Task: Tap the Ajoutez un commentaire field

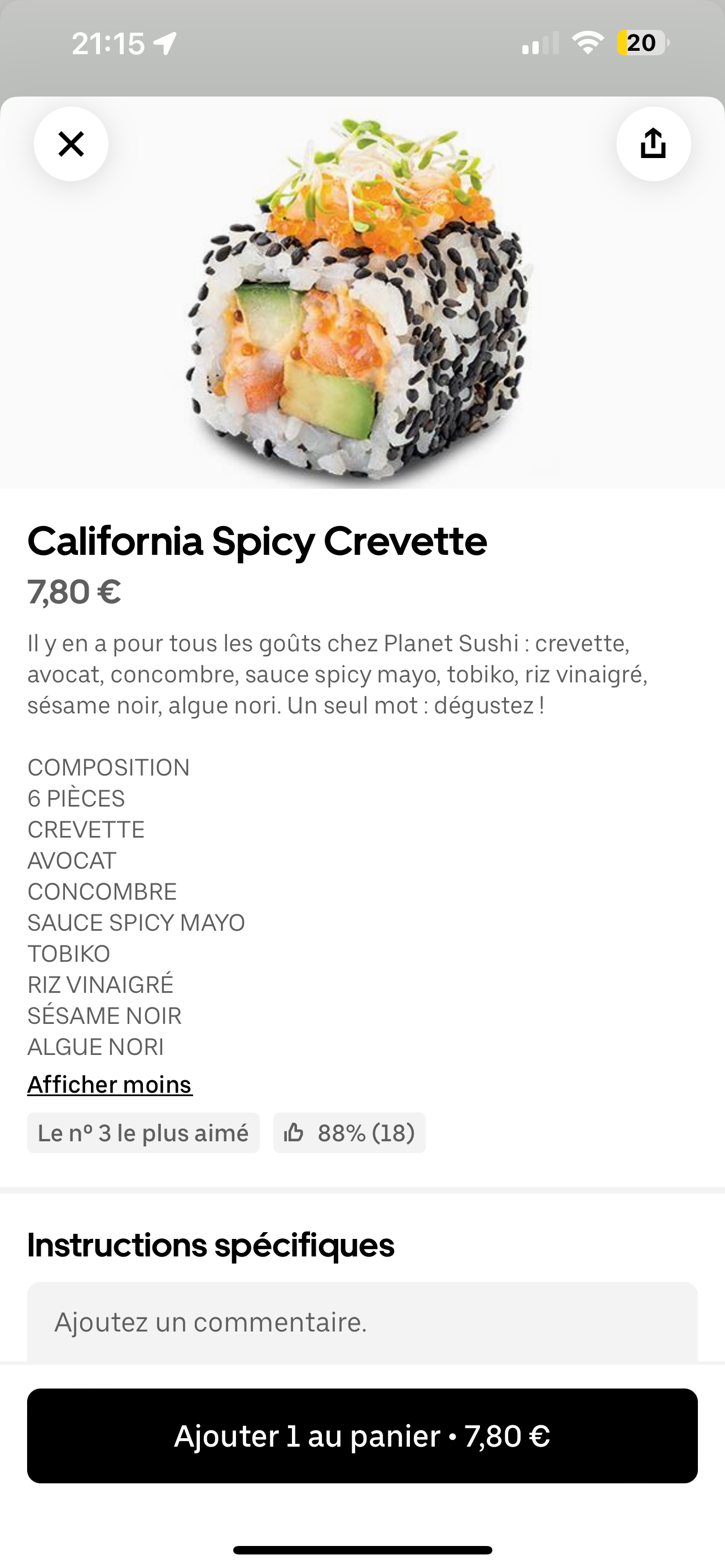Action: point(362,1322)
